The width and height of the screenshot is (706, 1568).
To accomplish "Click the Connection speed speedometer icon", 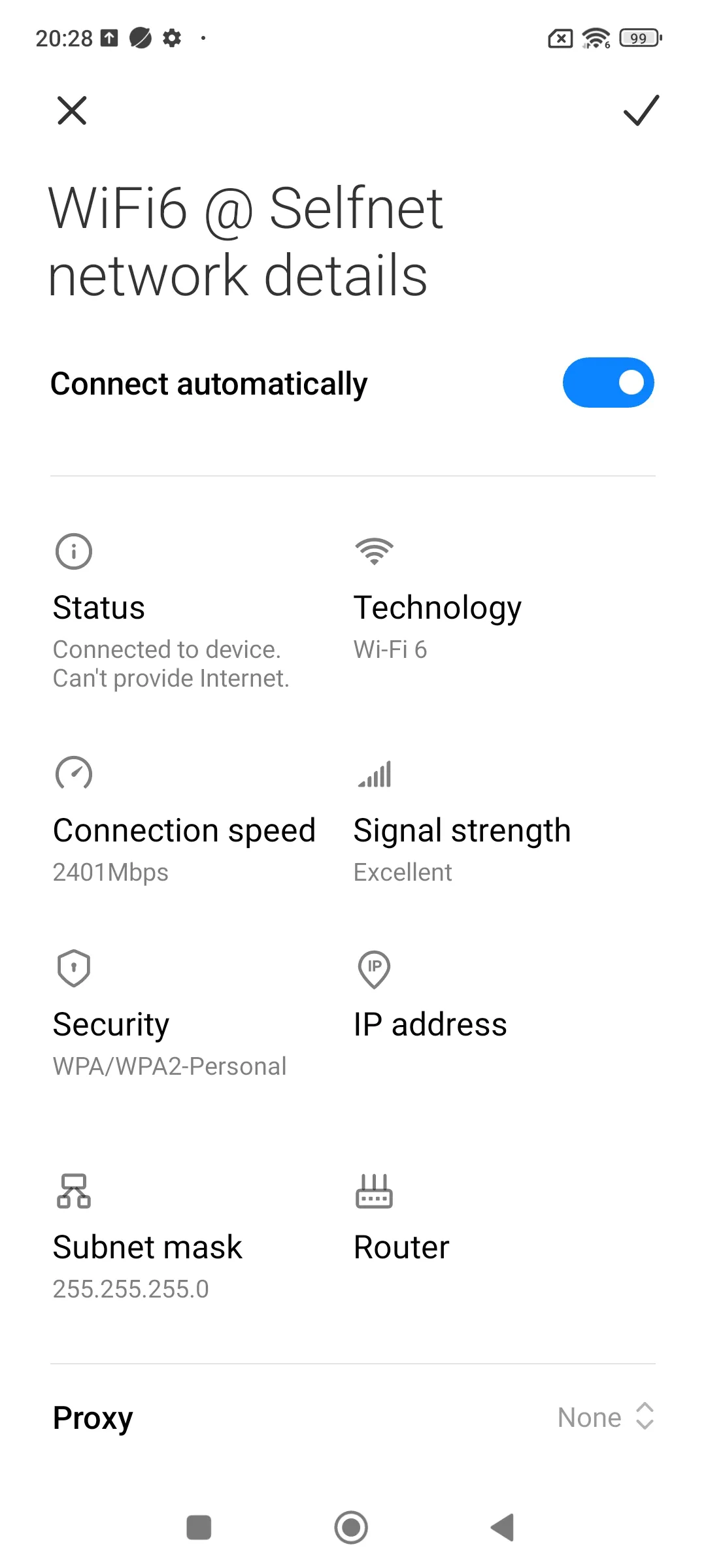I will tap(74, 774).
